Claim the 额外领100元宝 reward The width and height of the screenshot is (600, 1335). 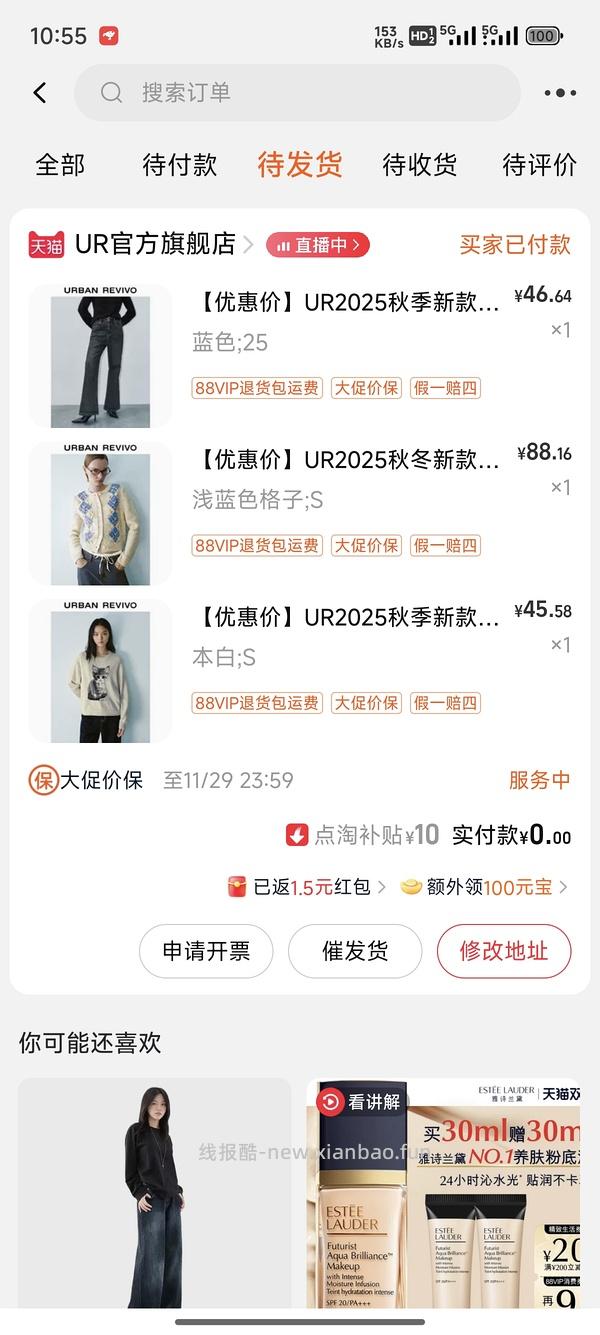[x=485, y=886]
